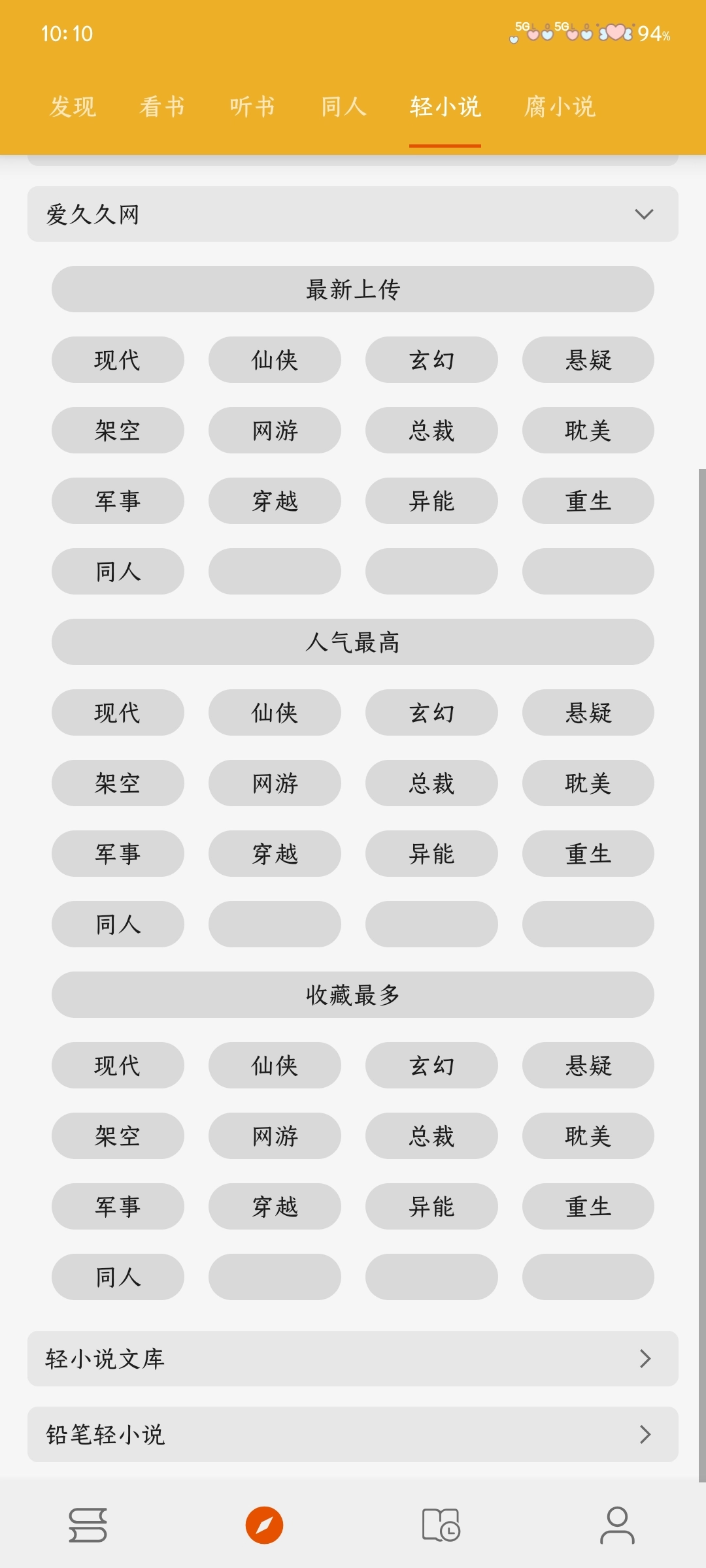Open the 听书 tab
Screen dimensions: 706x1568
coord(252,106)
